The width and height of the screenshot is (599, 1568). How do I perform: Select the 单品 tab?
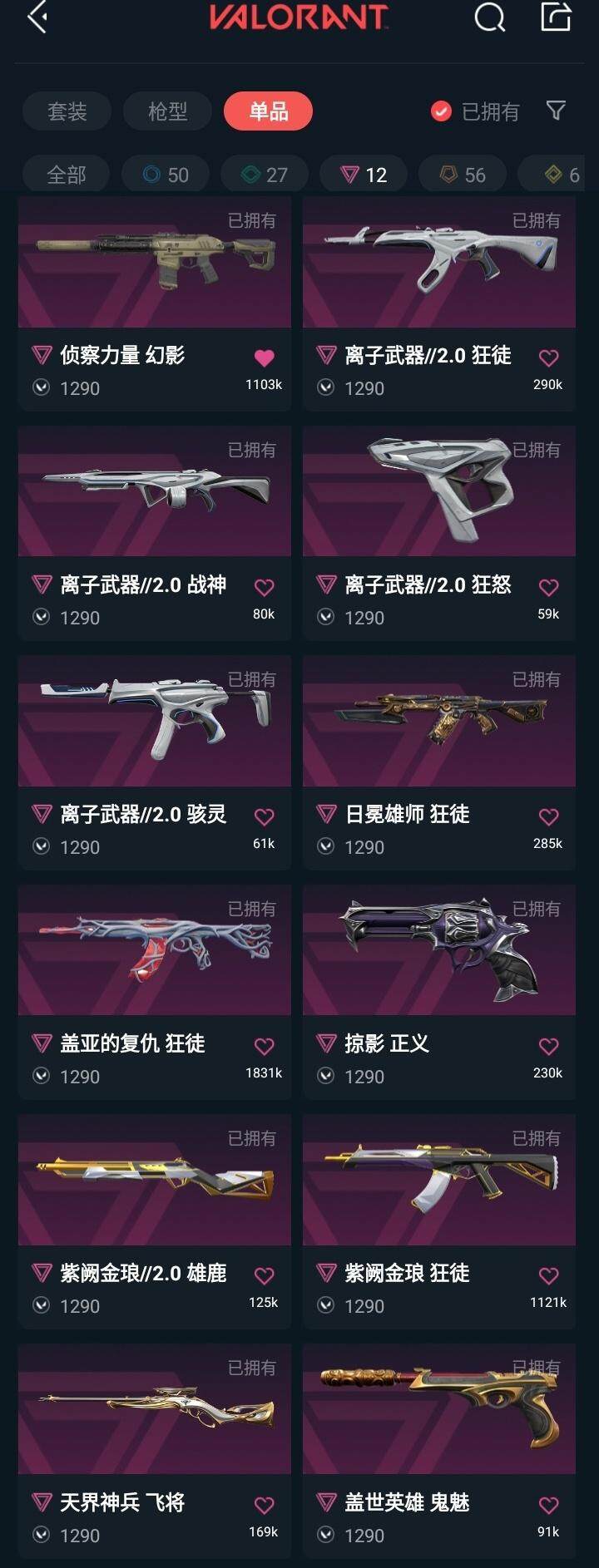[268, 111]
